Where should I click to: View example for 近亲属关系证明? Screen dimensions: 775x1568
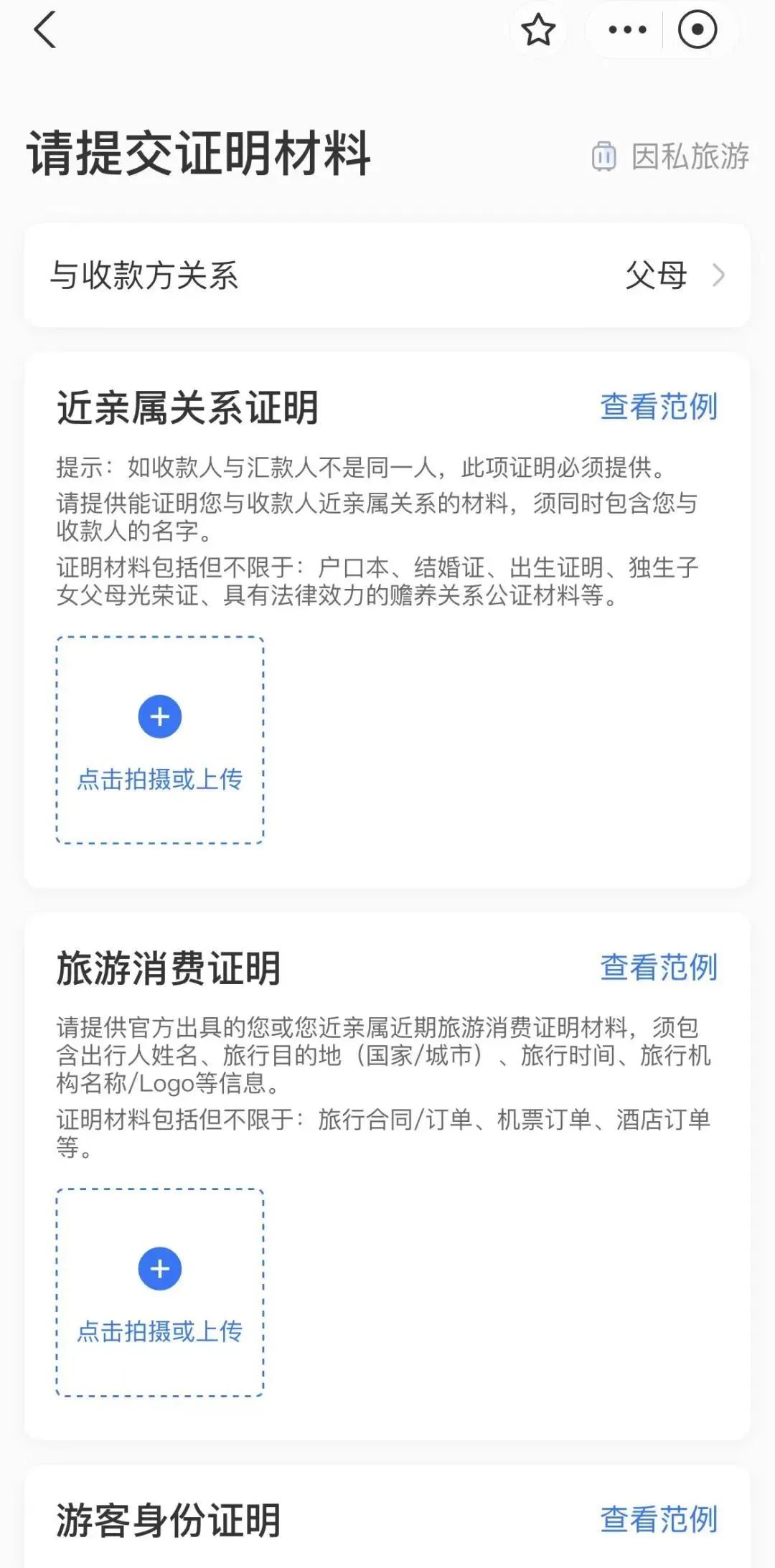tap(659, 407)
